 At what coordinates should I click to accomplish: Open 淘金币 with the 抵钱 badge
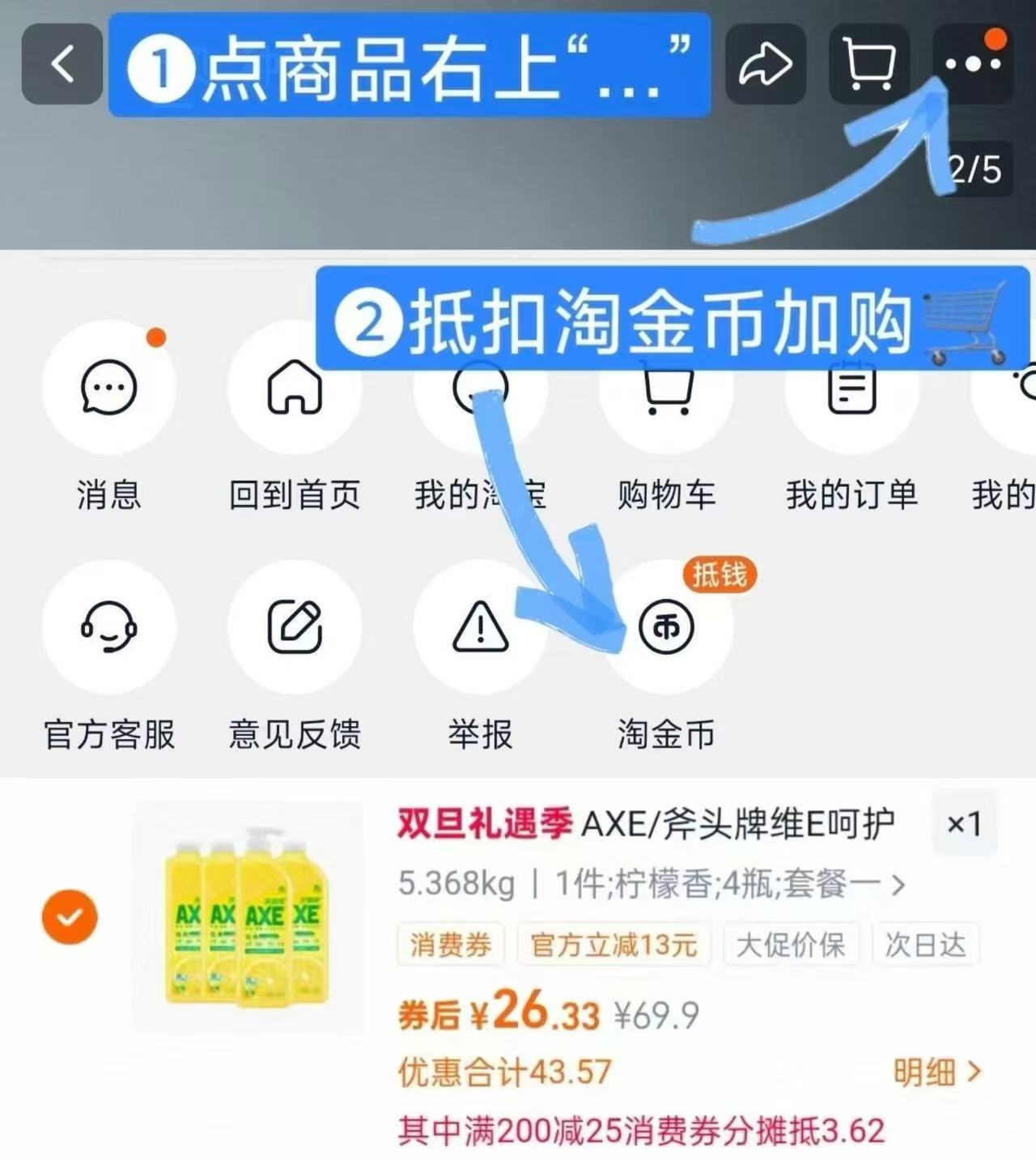click(665, 627)
